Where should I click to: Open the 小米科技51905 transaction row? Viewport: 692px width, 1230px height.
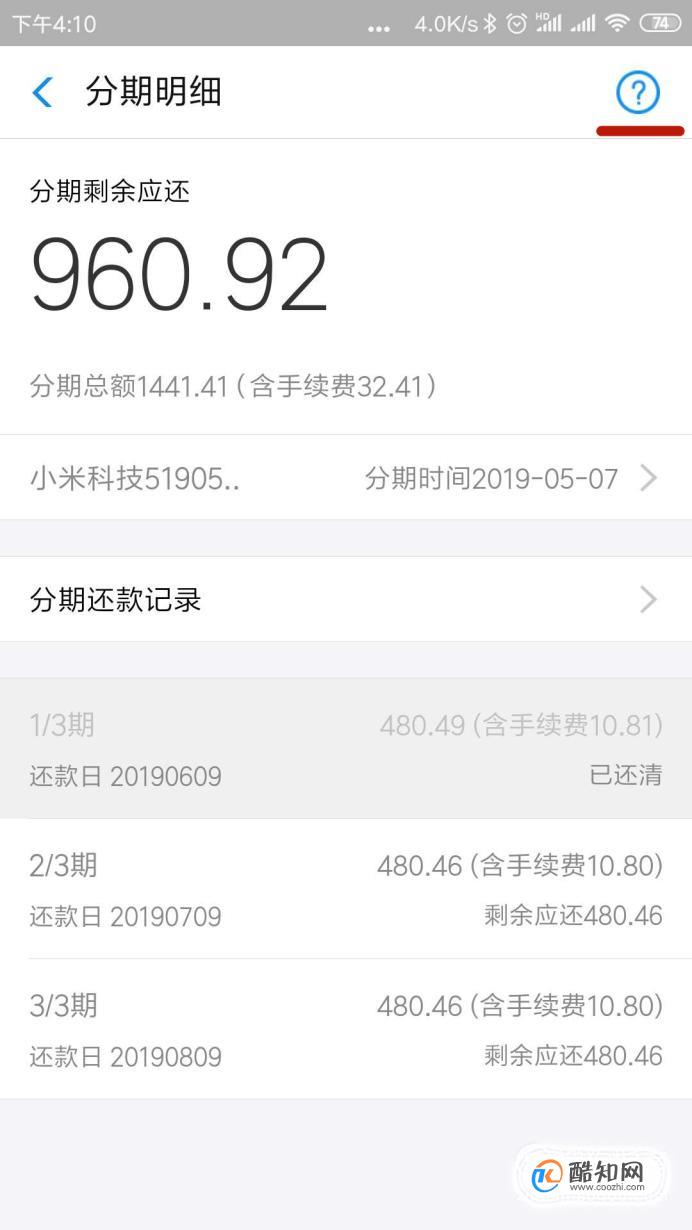(346, 478)
